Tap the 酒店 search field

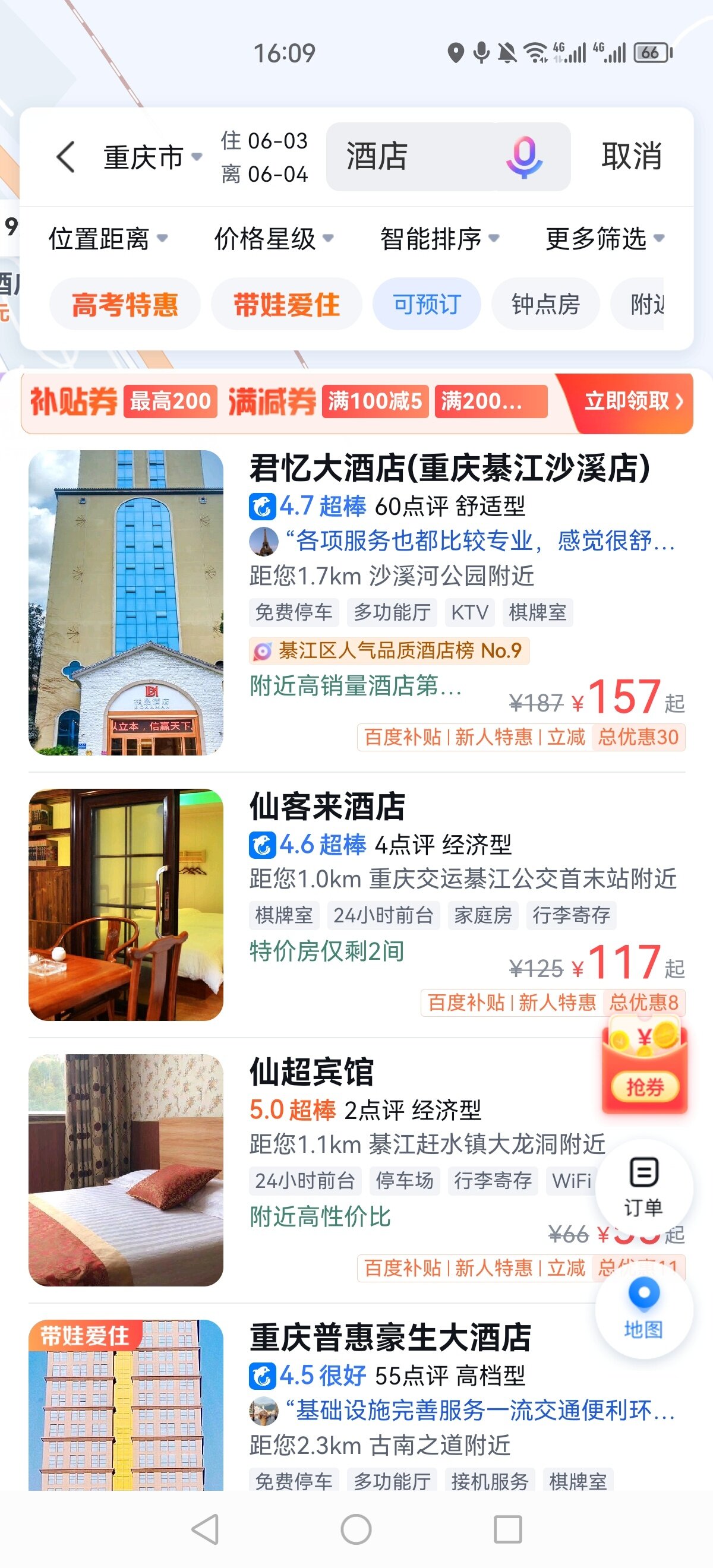414,157
